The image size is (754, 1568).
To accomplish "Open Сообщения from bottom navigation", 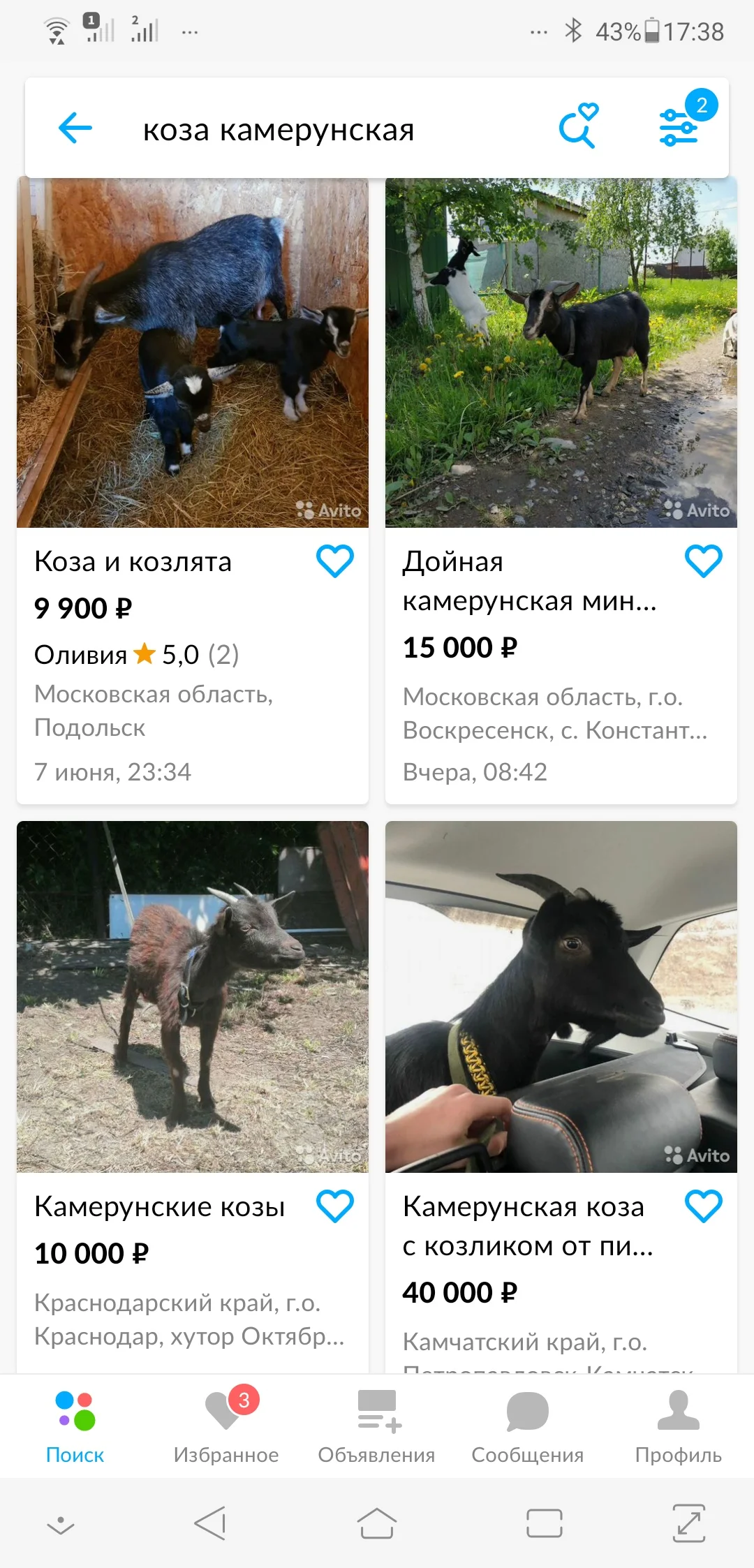I will click(x=527, y=1424).
